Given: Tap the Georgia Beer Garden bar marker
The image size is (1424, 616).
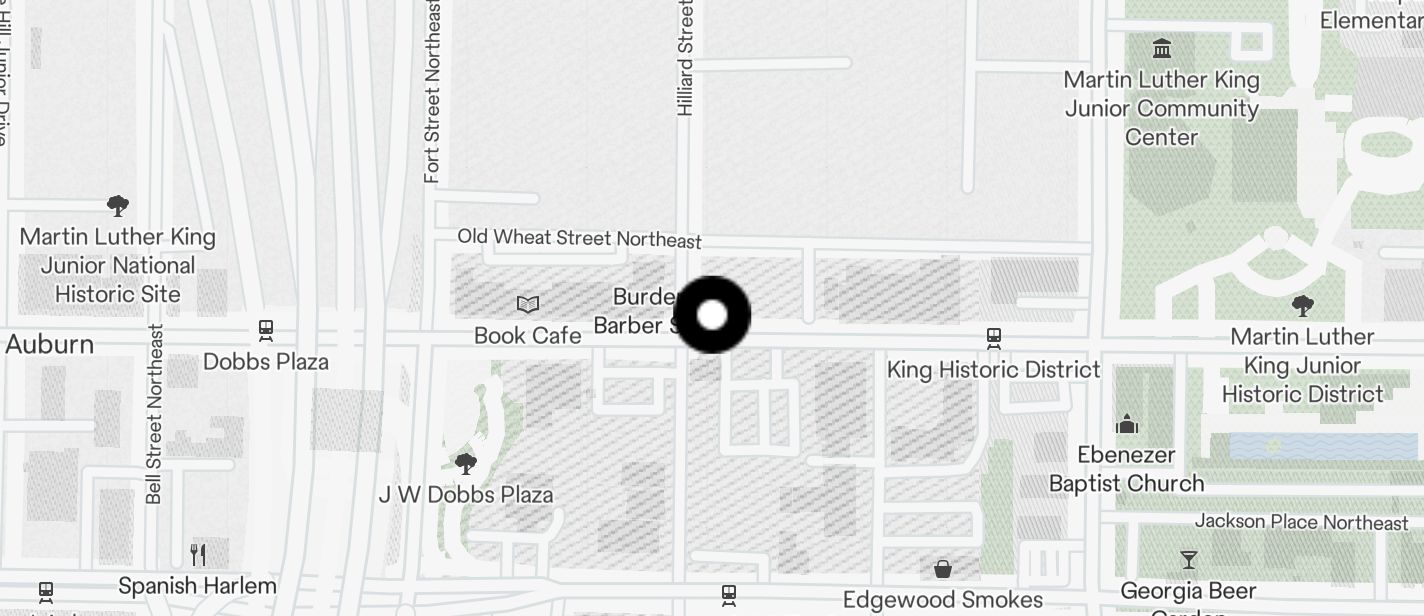Looking at the screenshot, I should (x=1188, y=560).
